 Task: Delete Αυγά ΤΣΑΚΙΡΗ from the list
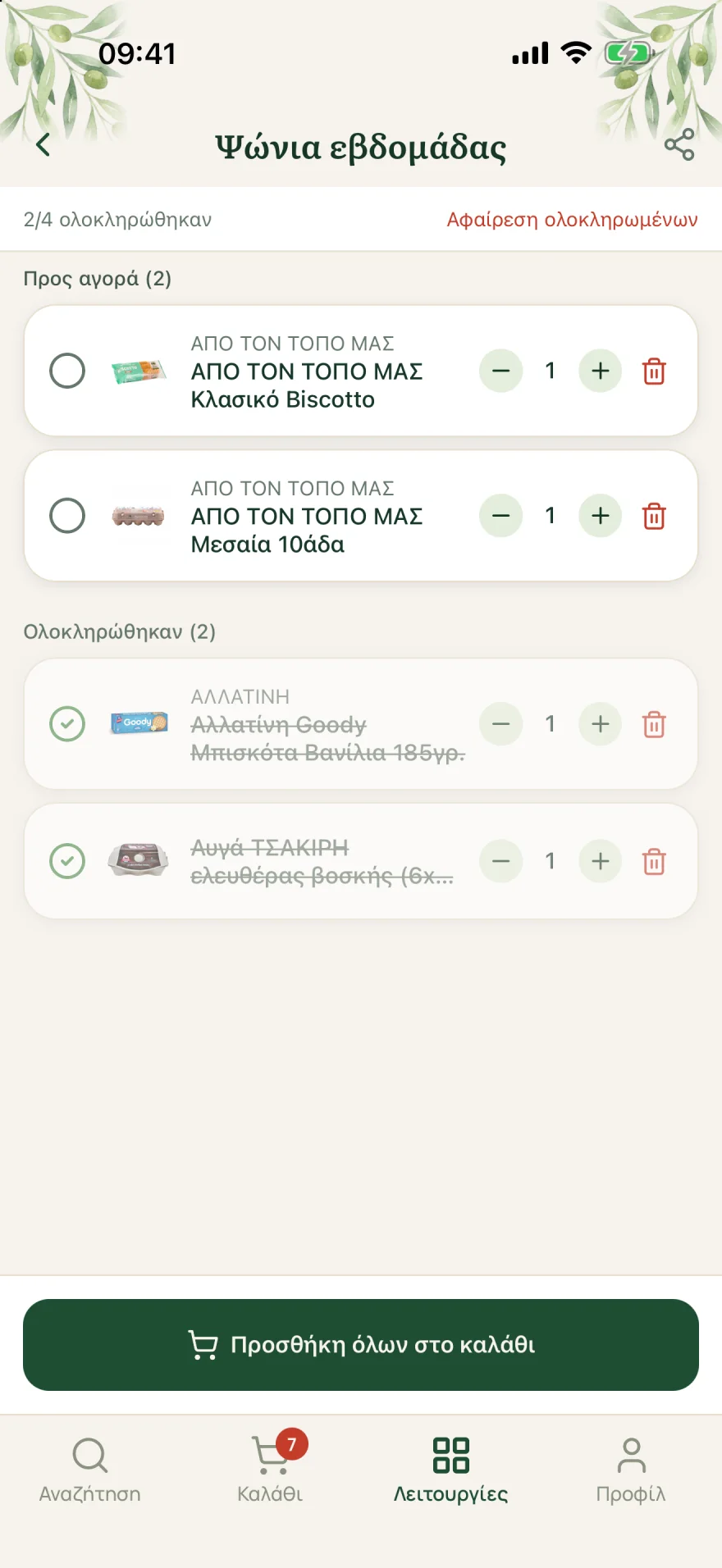coord(654,862)
